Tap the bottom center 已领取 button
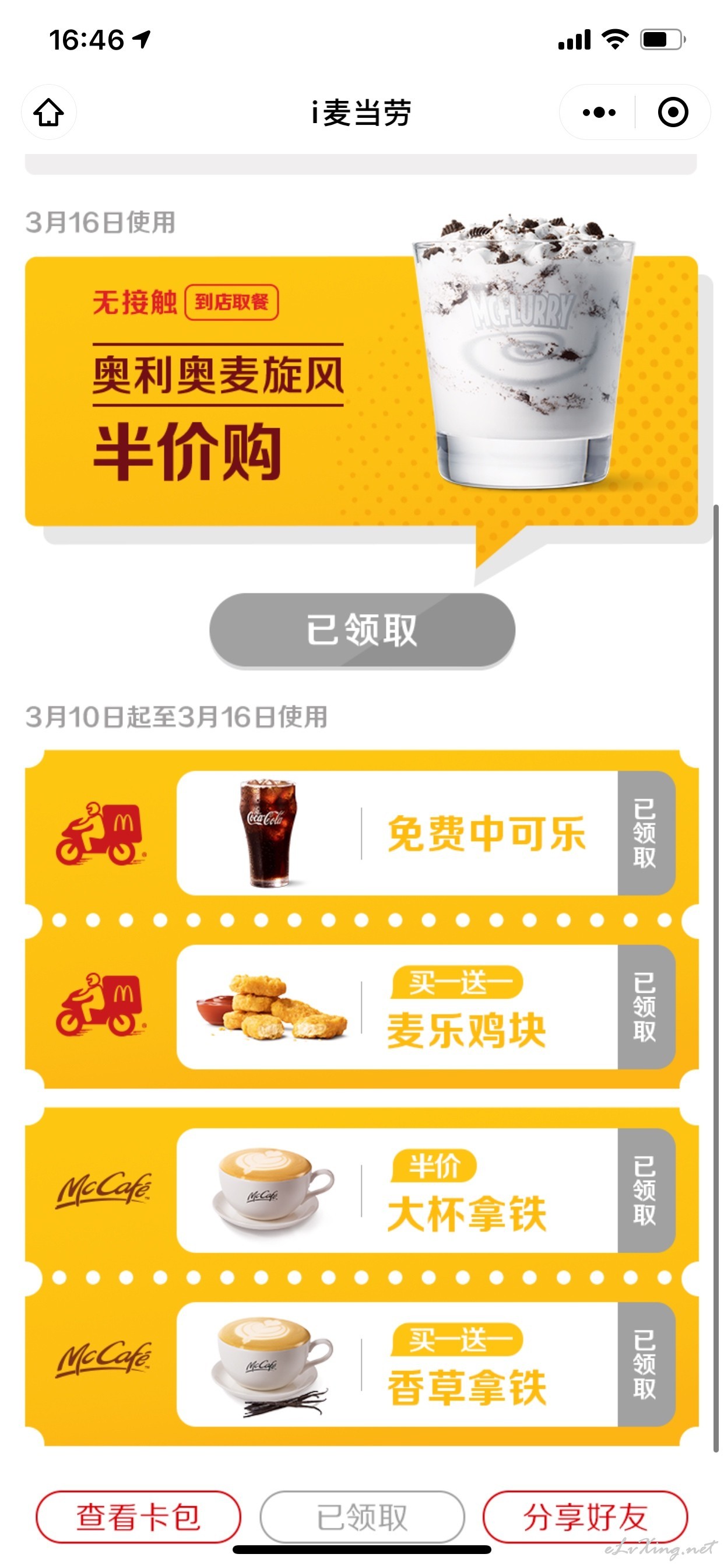724x1568 pixels. click(362, 1517)
